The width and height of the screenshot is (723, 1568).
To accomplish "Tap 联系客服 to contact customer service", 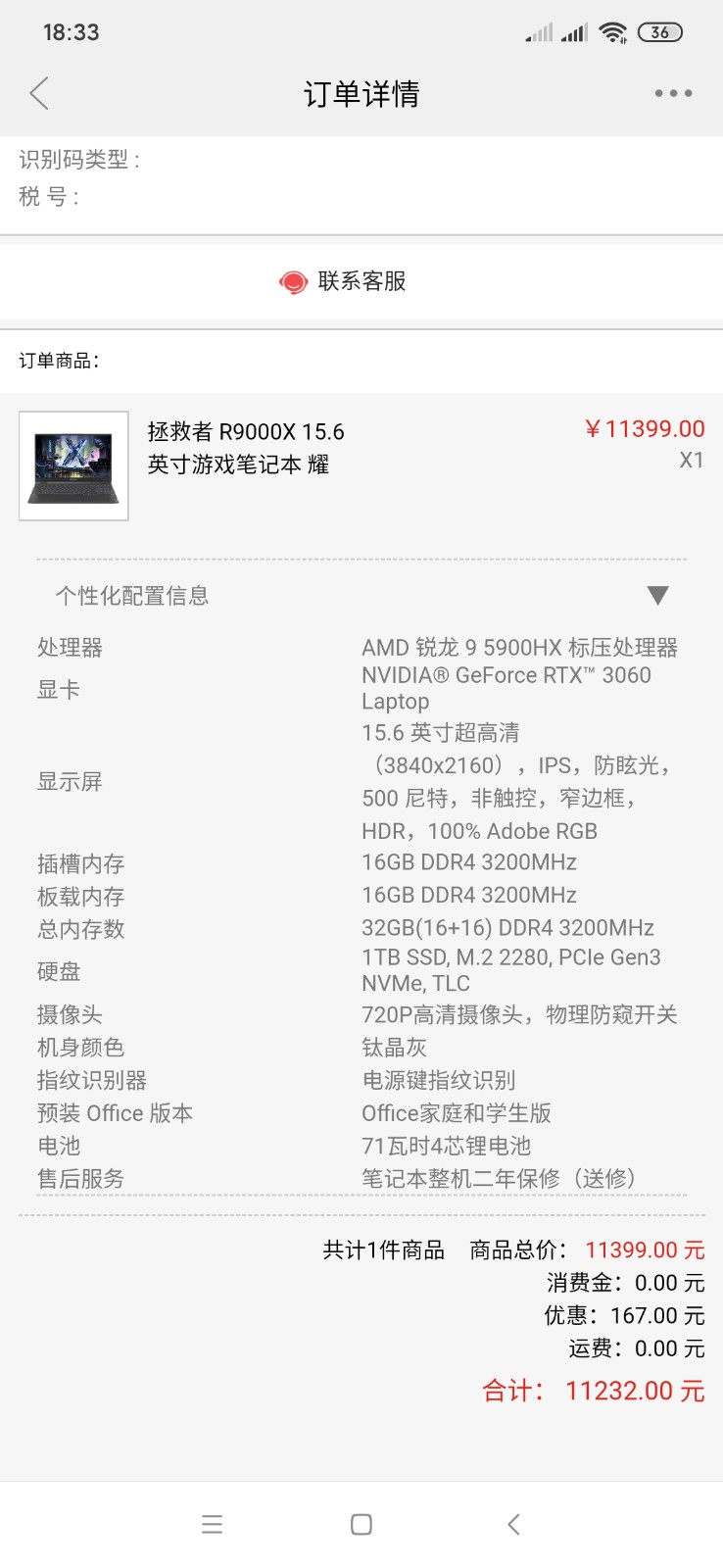I will pyautogui.click(x=343, y=282).
